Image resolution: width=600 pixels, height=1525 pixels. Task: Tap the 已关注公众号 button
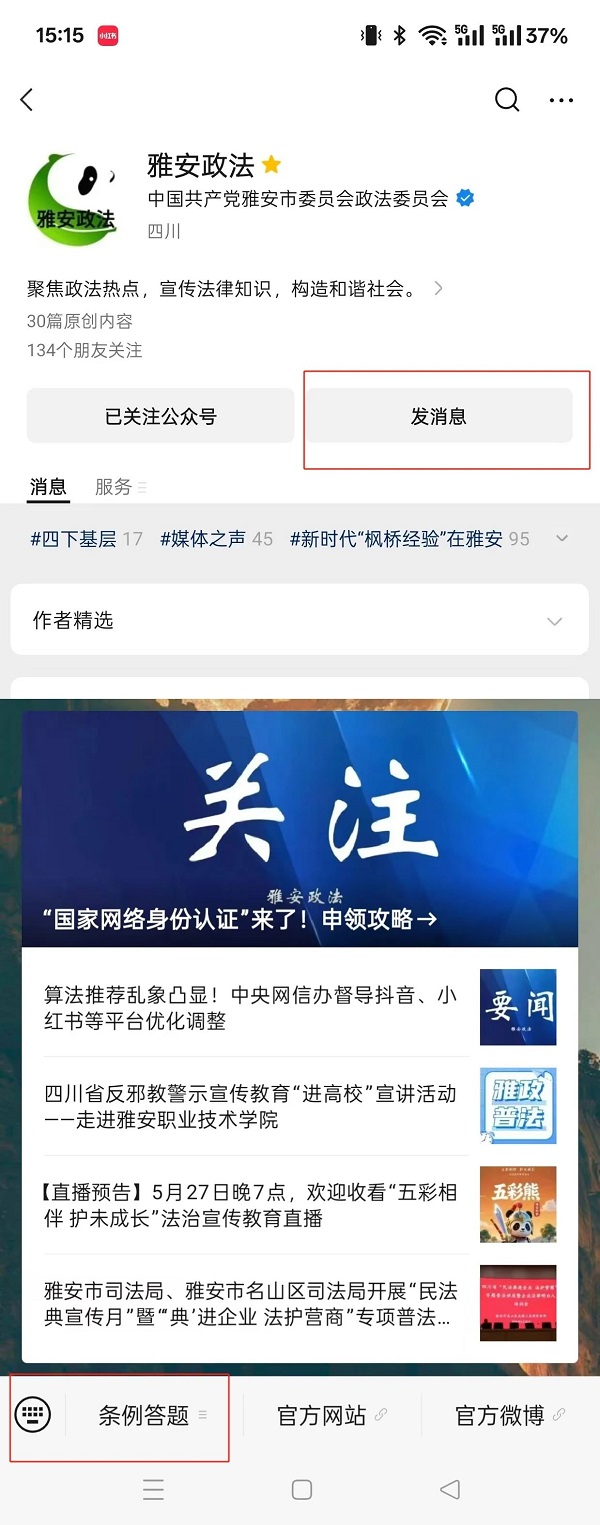[x=161, y=416]
